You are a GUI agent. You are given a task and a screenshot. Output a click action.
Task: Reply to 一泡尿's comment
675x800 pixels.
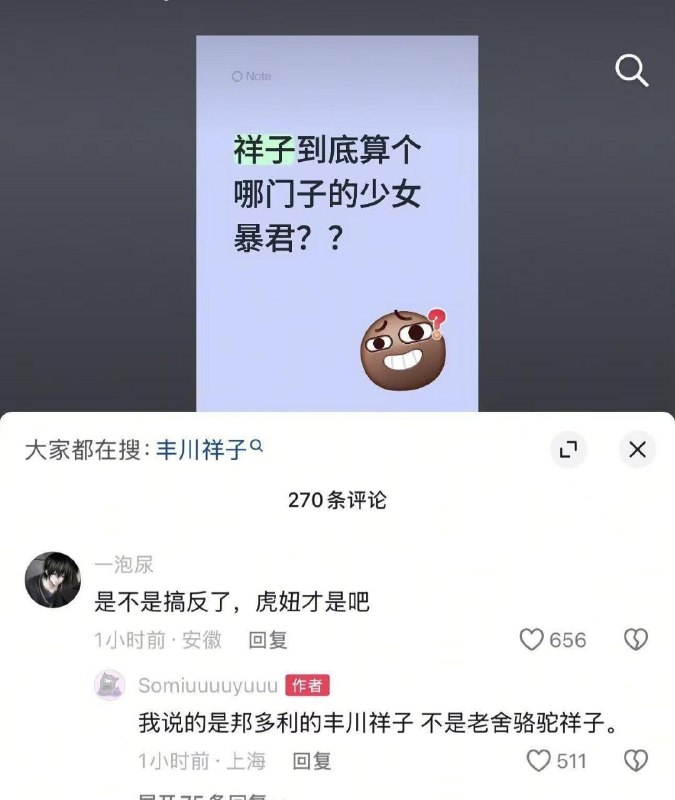tap(267, 640)
